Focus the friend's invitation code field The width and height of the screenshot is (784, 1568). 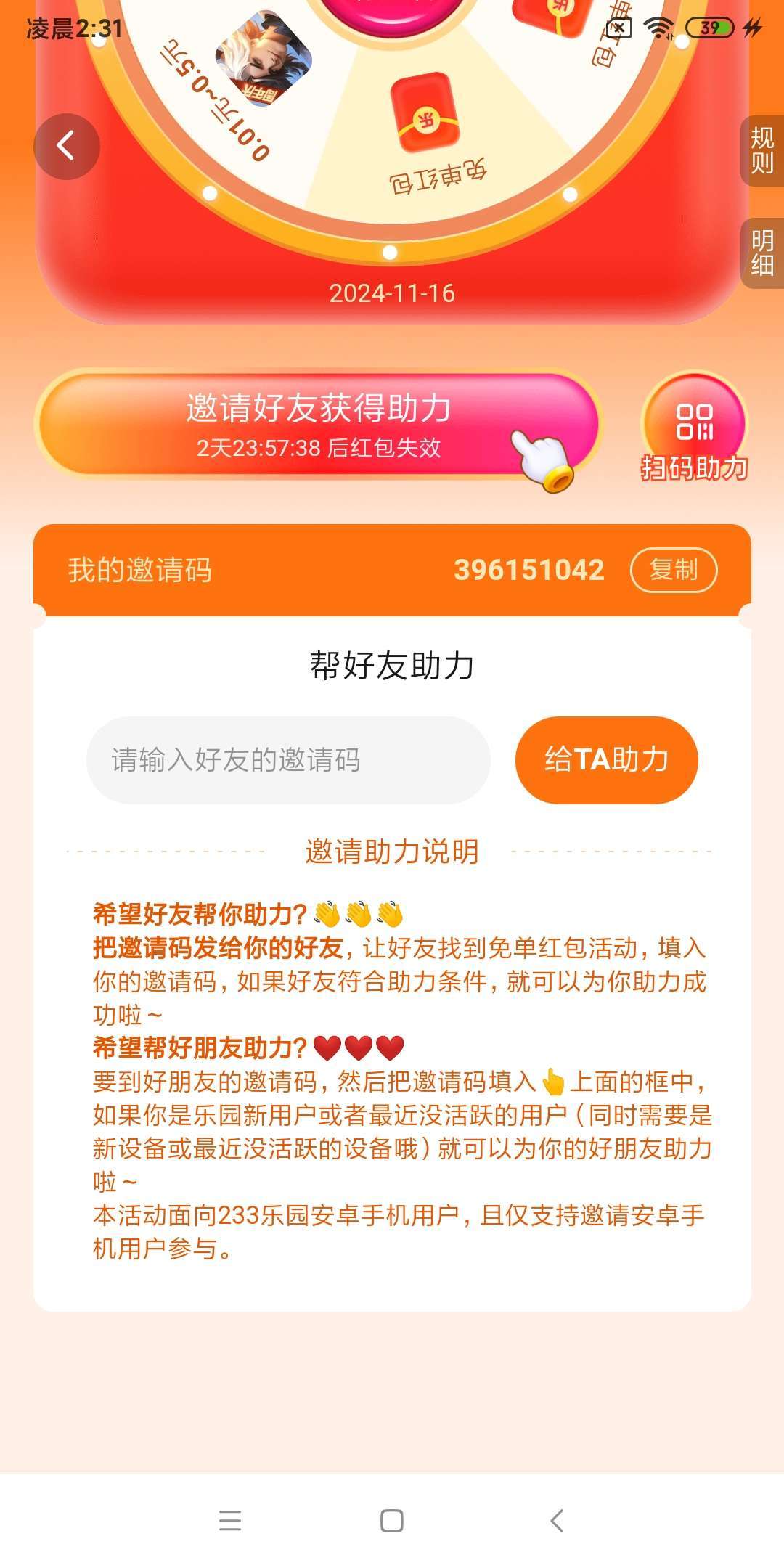(287, 760)
